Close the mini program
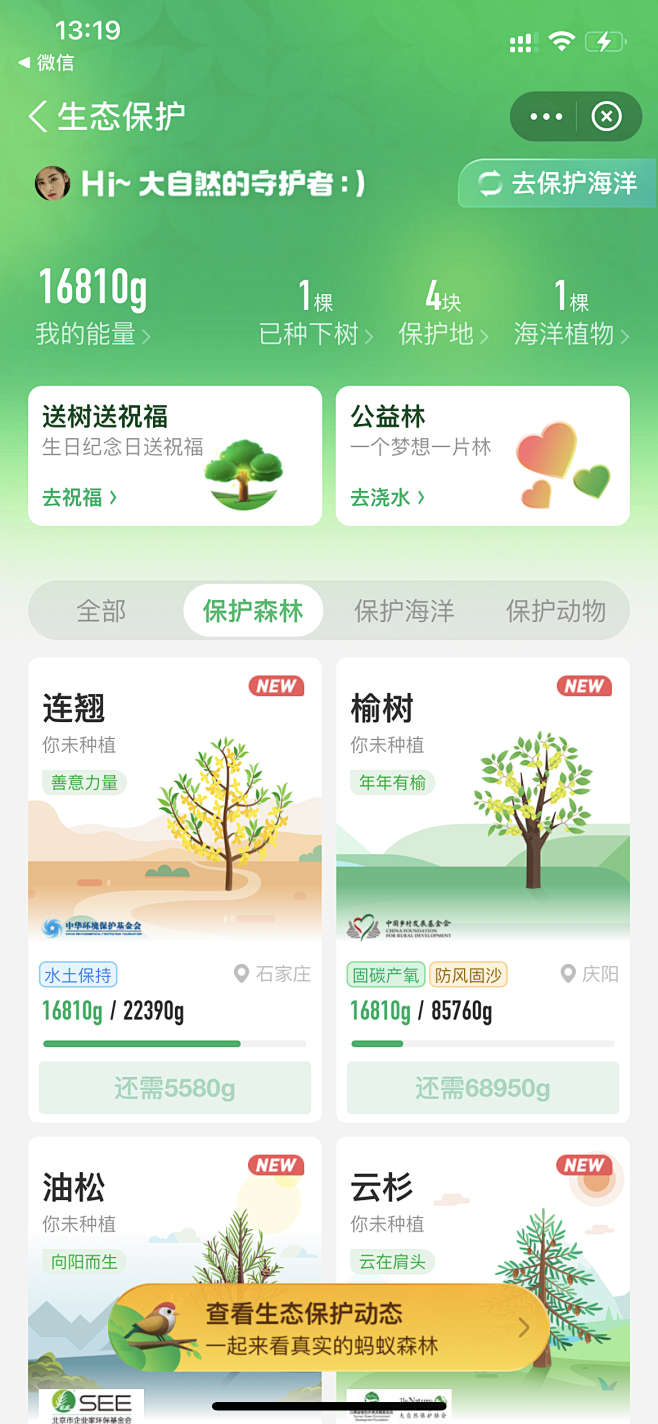Image resolution: width=658 pixels, height=1424 pixels. pyautogui.click(x=606, y=117)
